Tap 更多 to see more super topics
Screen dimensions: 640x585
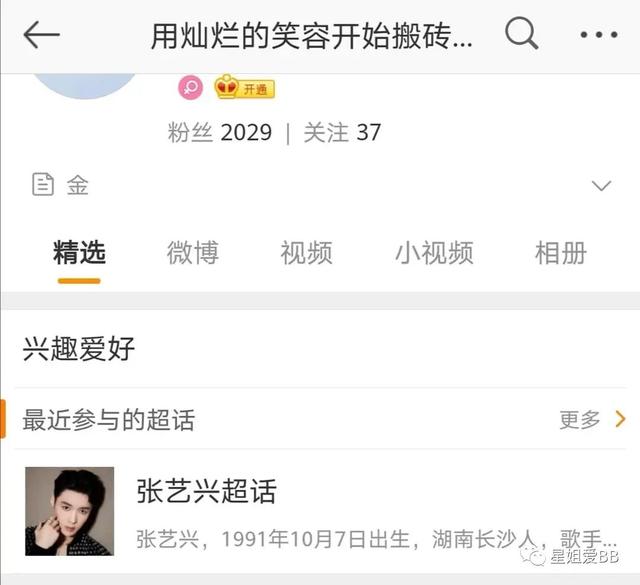[592, 419]
